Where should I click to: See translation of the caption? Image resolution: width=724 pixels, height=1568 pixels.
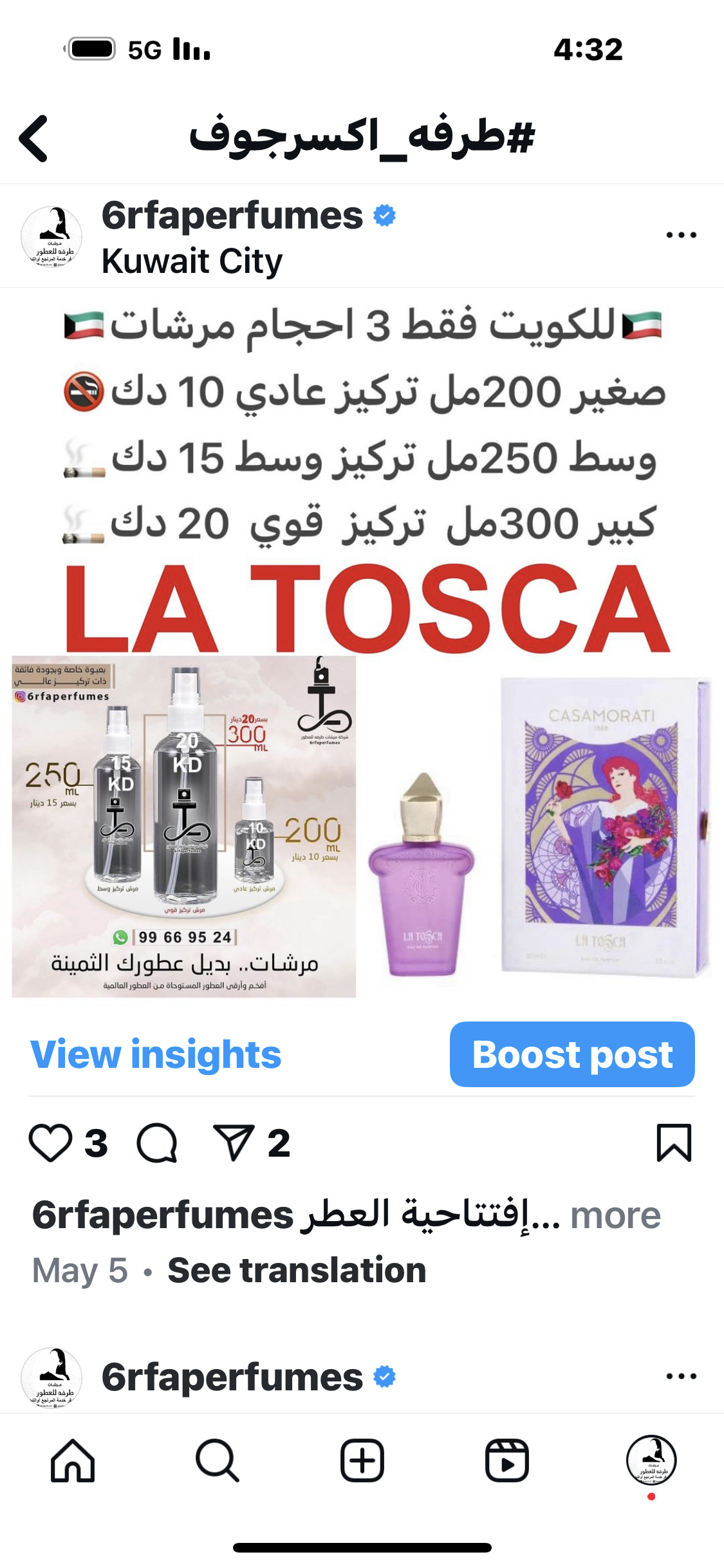[297, 1270]
